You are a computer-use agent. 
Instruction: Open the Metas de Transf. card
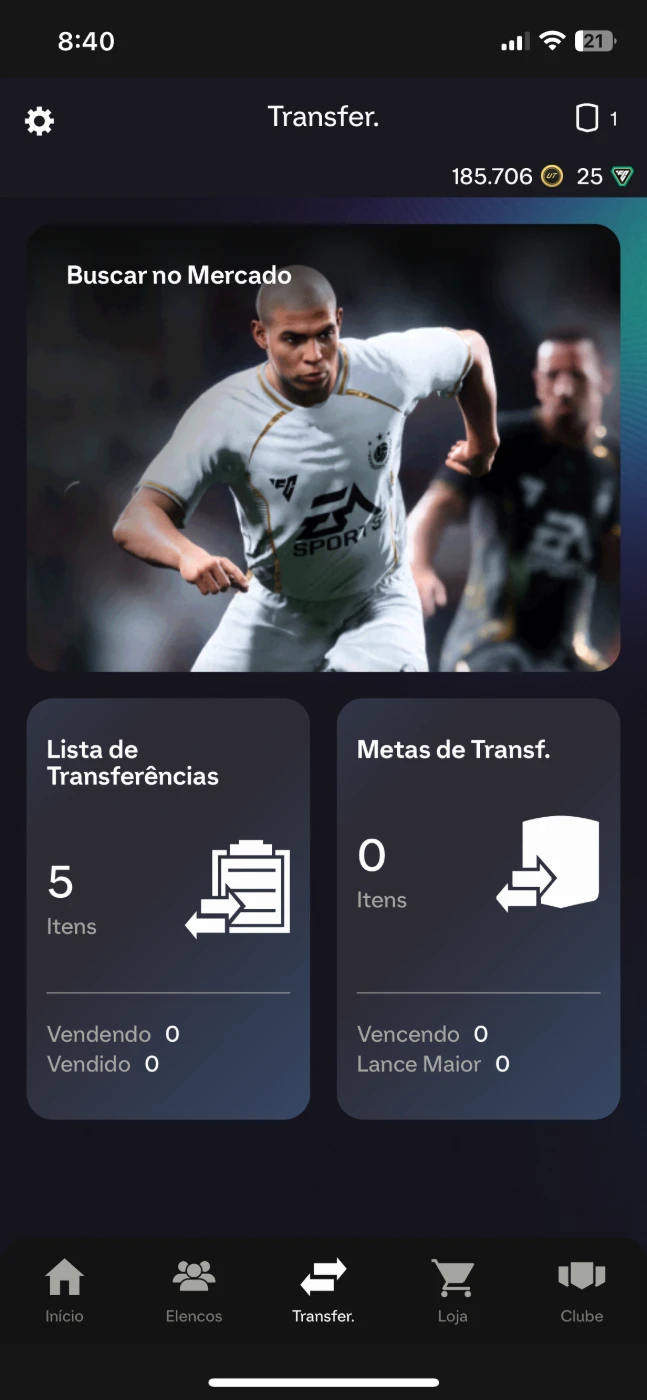click(478, 908)
